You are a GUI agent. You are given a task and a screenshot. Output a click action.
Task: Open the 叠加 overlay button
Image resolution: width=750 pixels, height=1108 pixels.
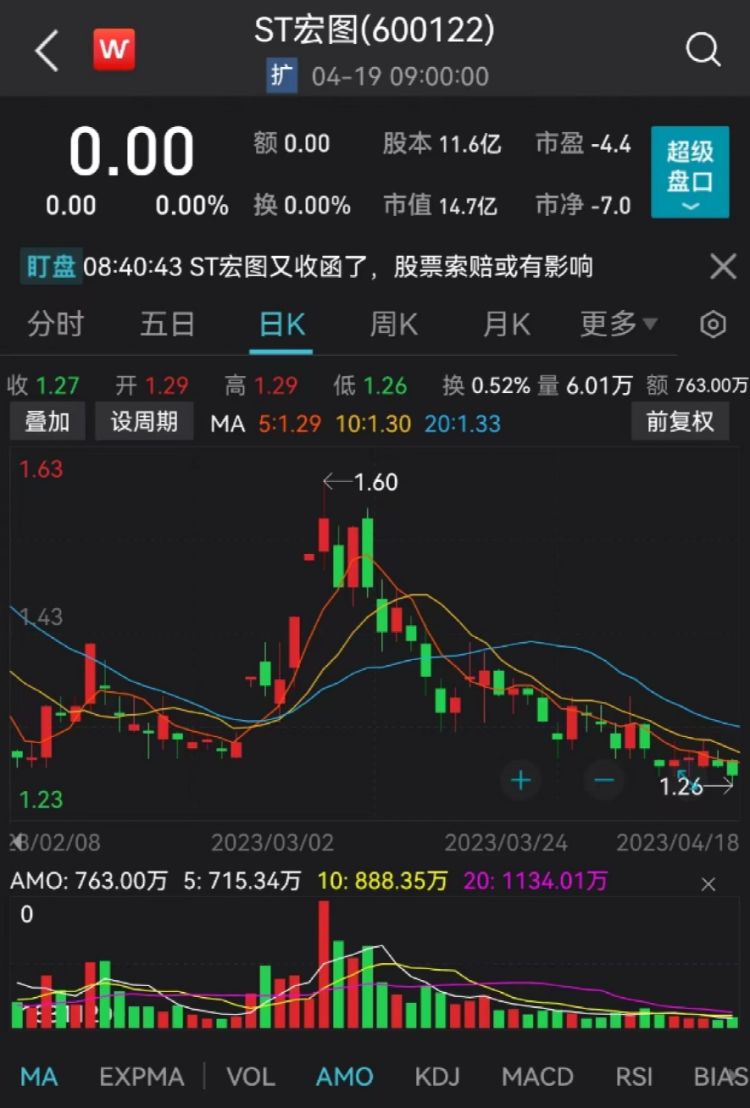(46, 421)
